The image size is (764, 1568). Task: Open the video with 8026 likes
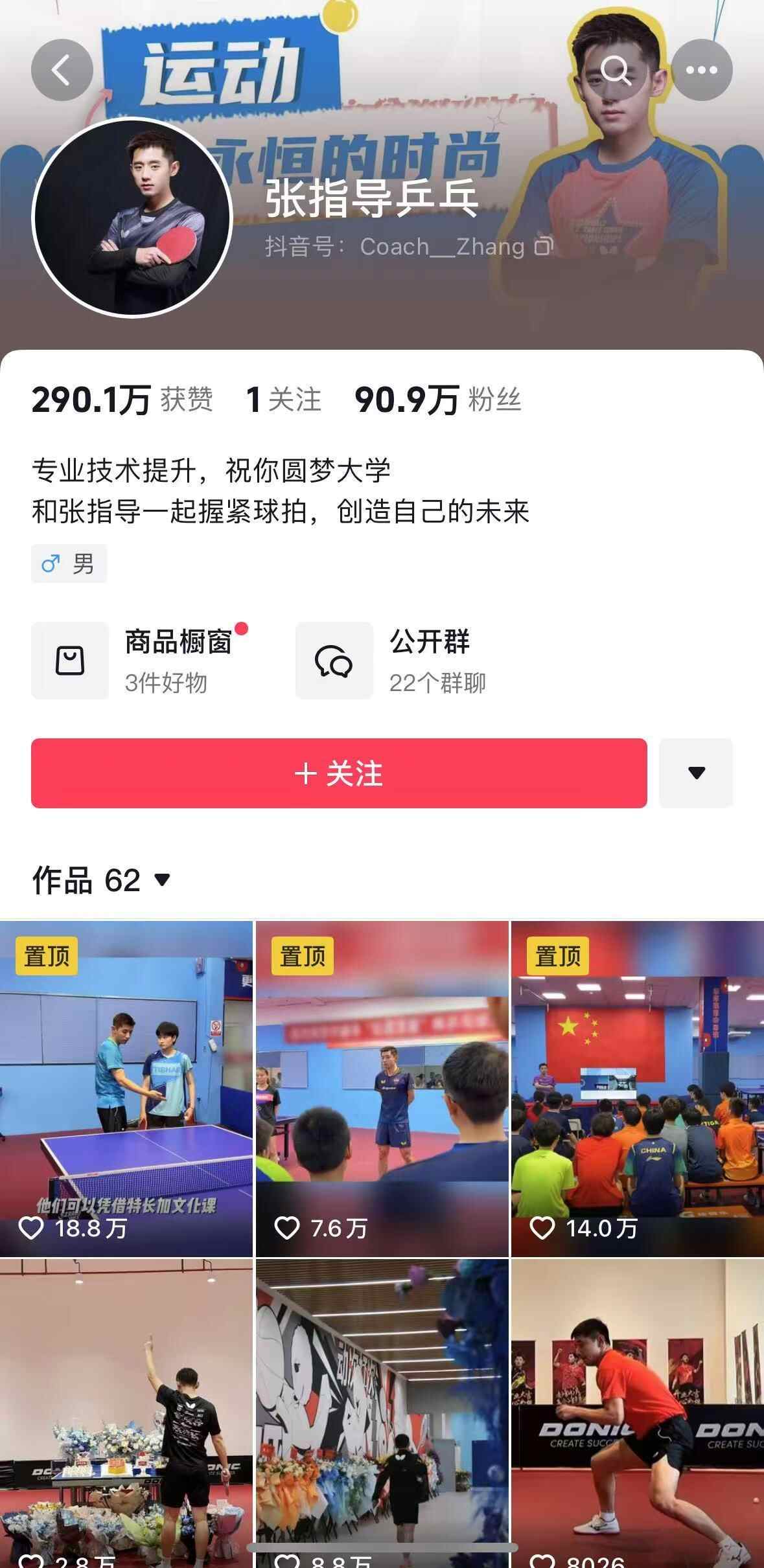pyautogui.click(x=638, y=1412)
